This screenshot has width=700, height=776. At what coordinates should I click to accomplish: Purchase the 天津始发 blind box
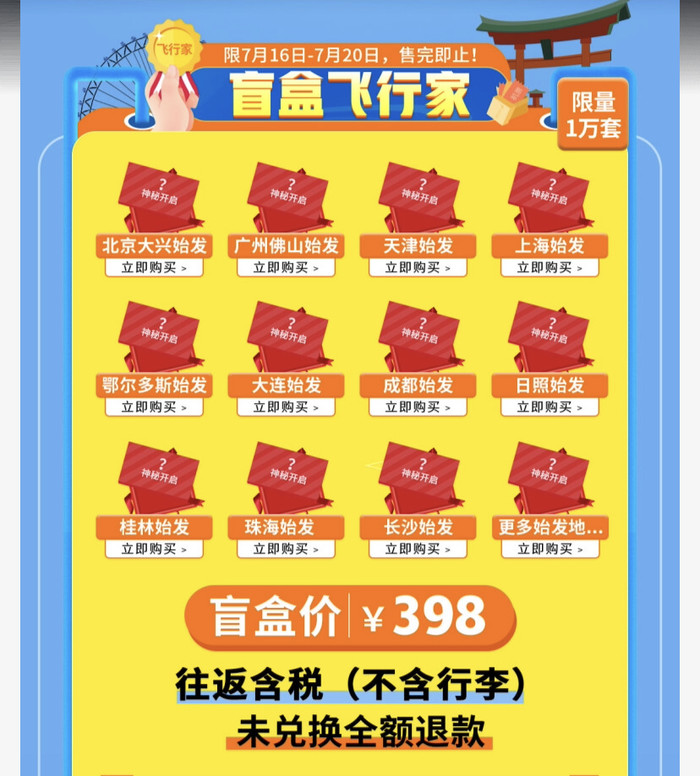click(x=418, y=268)
